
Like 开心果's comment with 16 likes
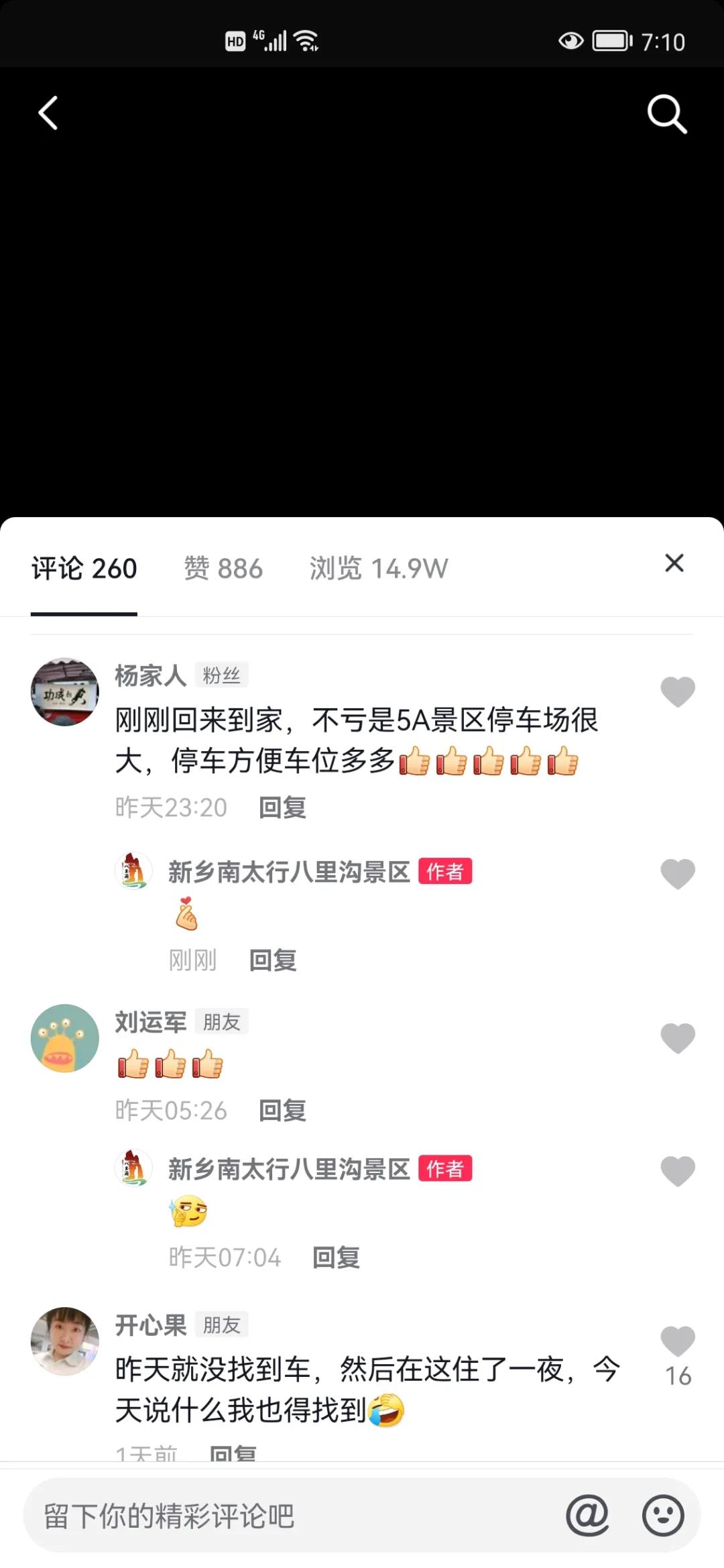[x=677, y=1342]
